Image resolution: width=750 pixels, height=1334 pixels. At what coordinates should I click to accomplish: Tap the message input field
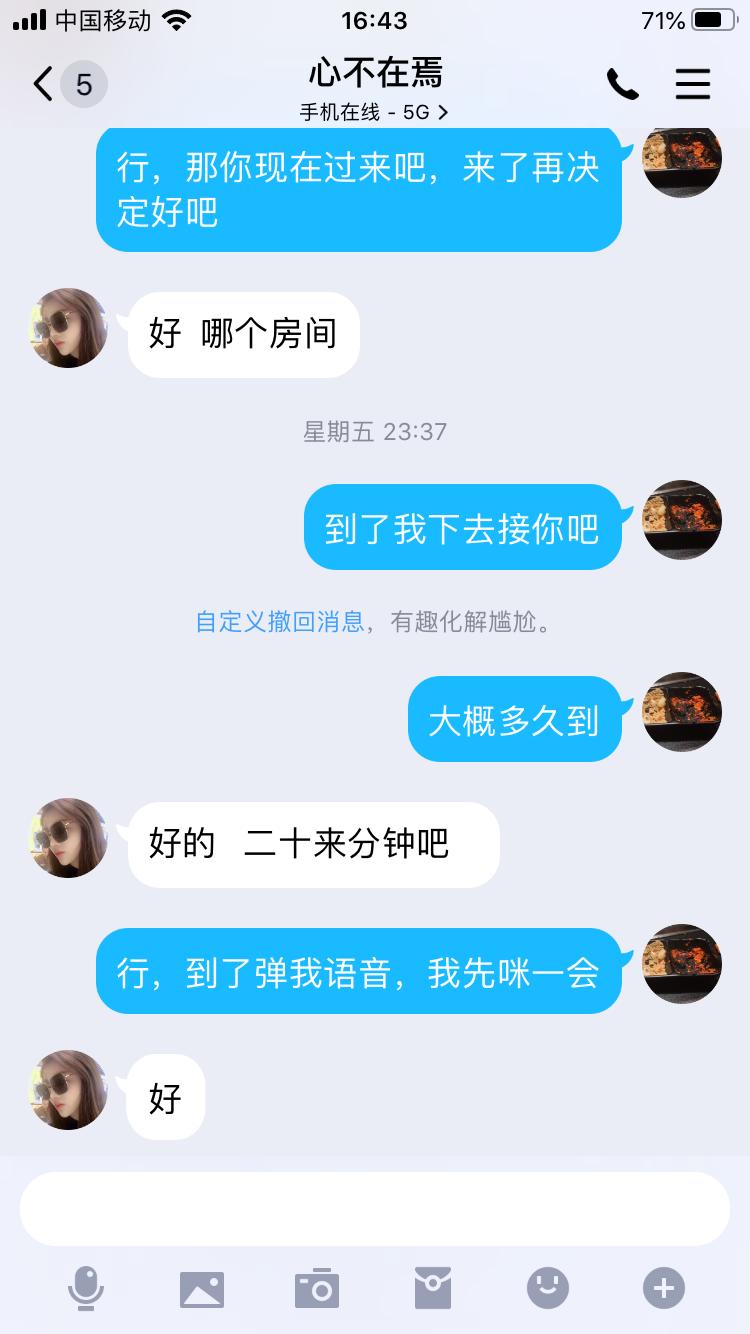(374, 1208)
